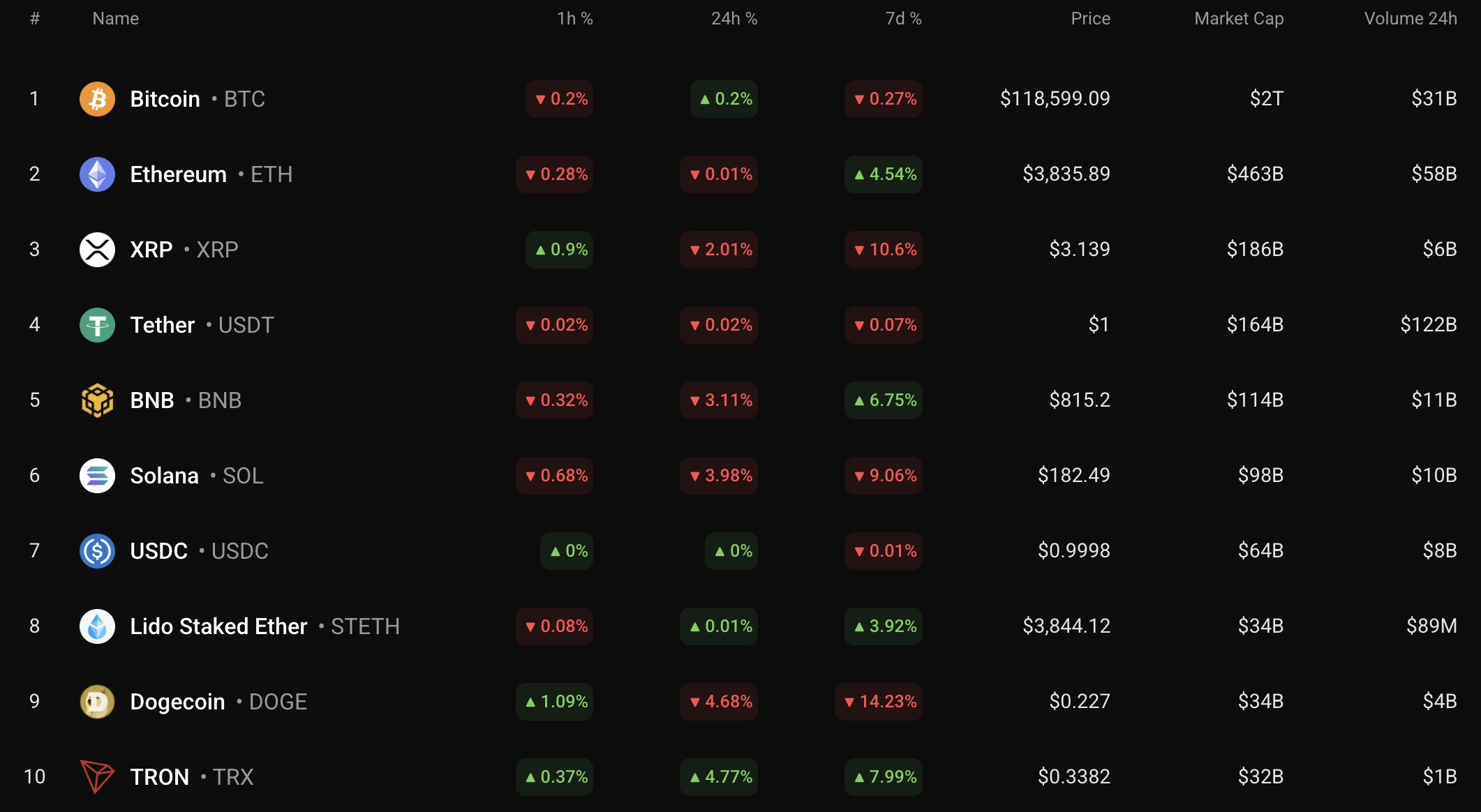Select the USDC row
Screen dimensions: 1481x812
coord(159,551)
